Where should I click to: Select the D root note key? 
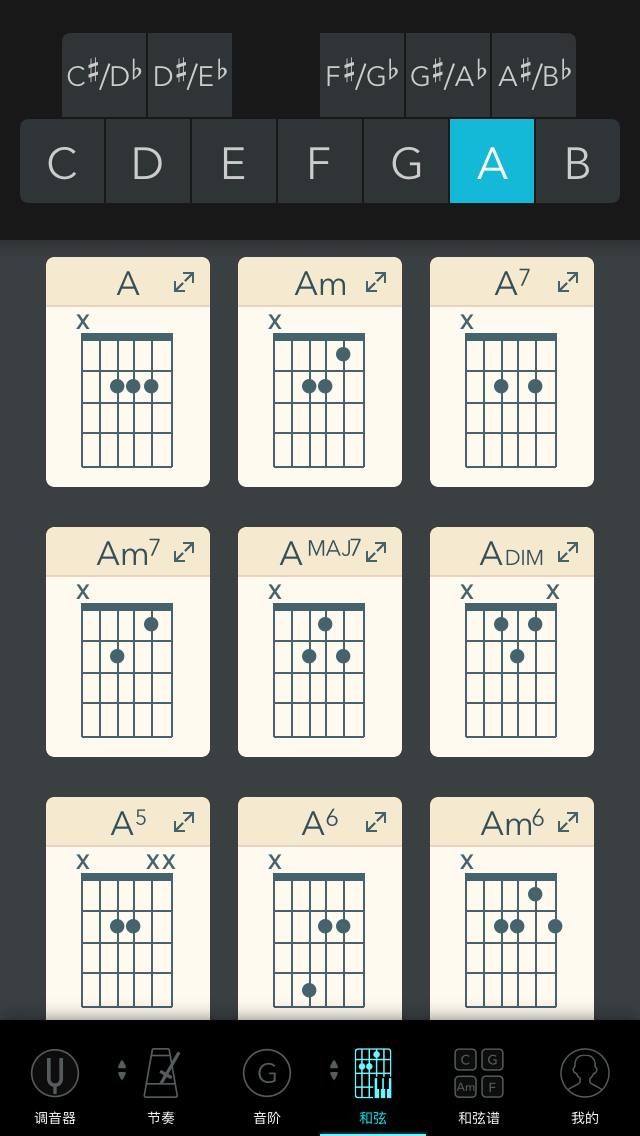148,162
